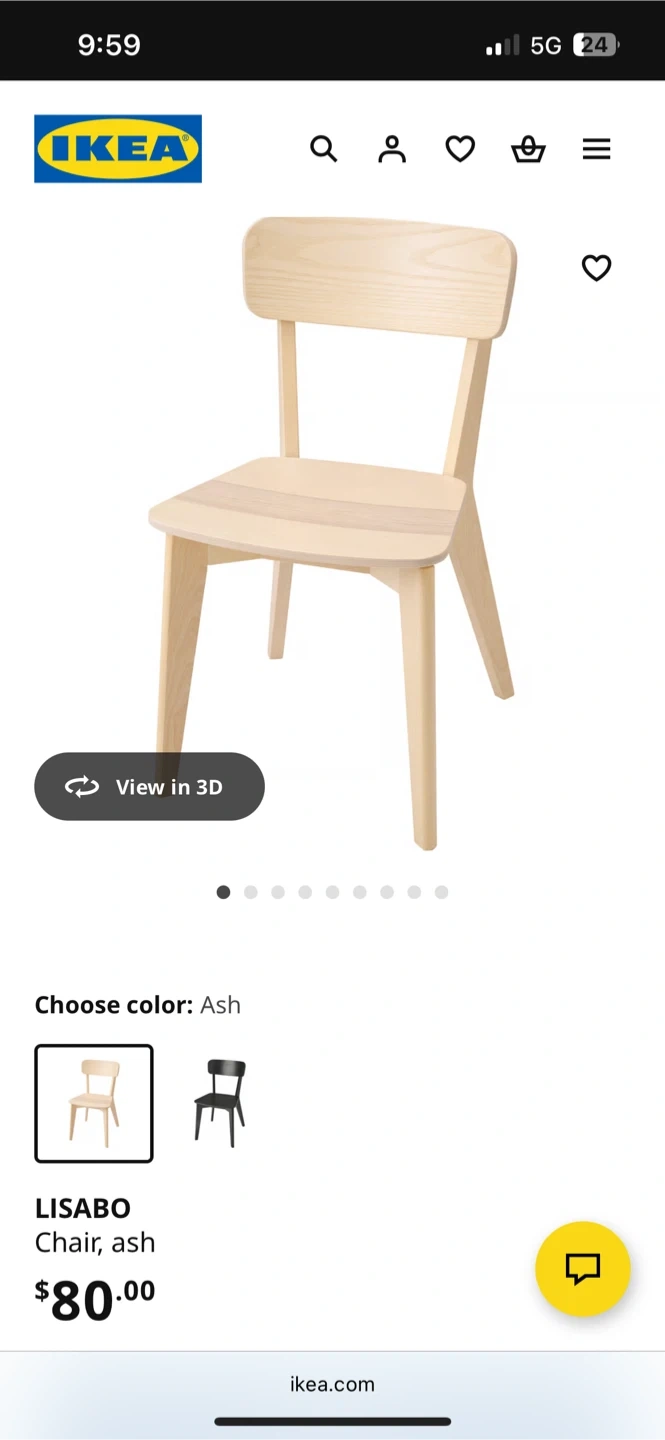
Task: Open the account profile icon
Action: point(392,149)
